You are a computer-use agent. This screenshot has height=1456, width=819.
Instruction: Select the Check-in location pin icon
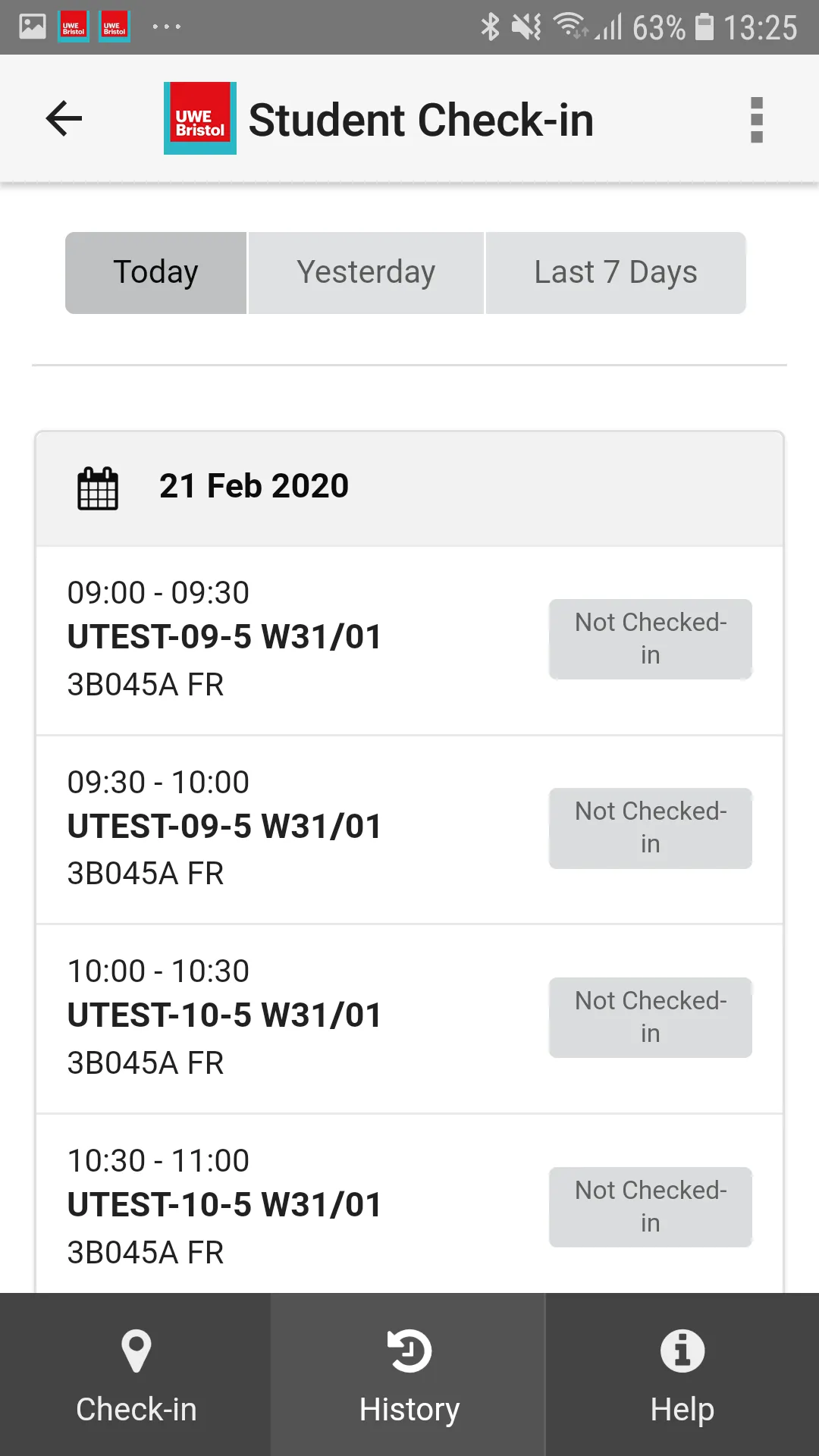coord(136,1351)
